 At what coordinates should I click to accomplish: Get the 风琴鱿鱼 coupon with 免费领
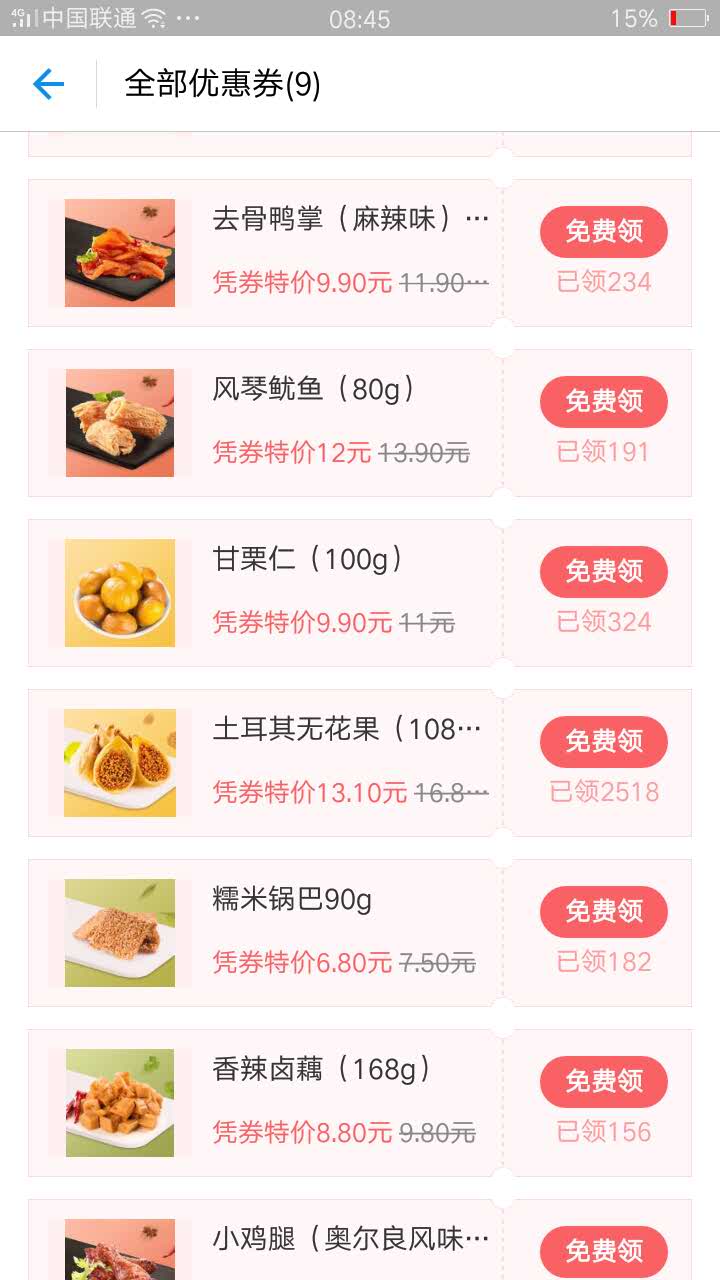pos(603,402)
